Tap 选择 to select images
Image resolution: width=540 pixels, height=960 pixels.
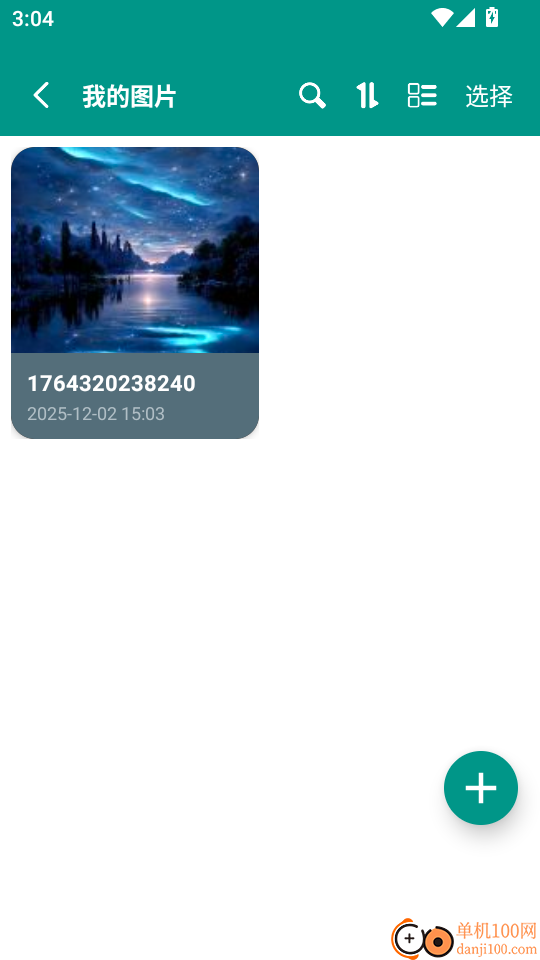(489, 96)
